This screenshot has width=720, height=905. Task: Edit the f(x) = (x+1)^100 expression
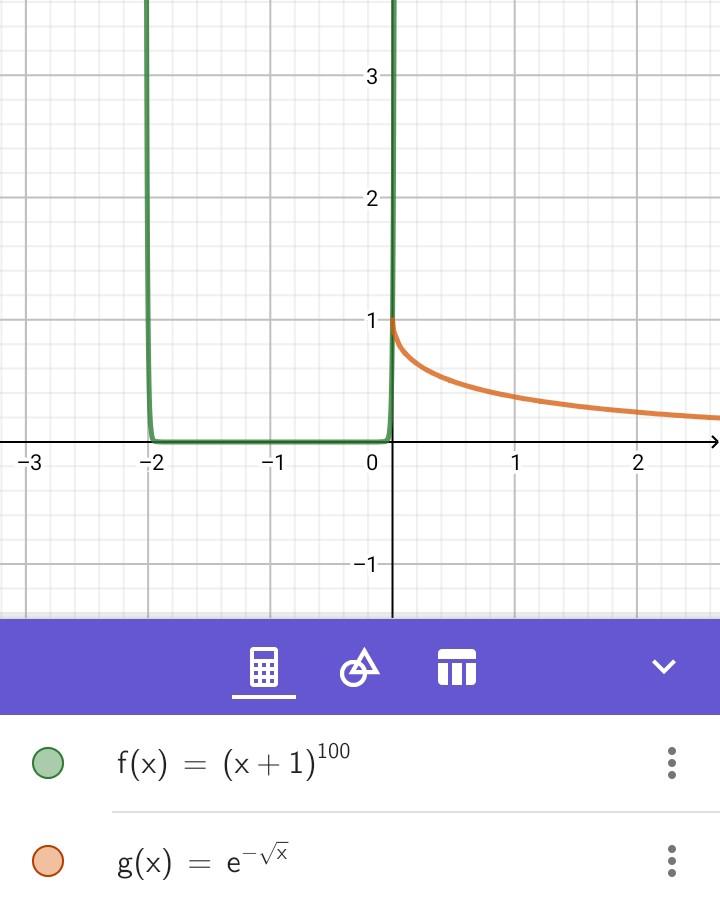tap(234, 763)
